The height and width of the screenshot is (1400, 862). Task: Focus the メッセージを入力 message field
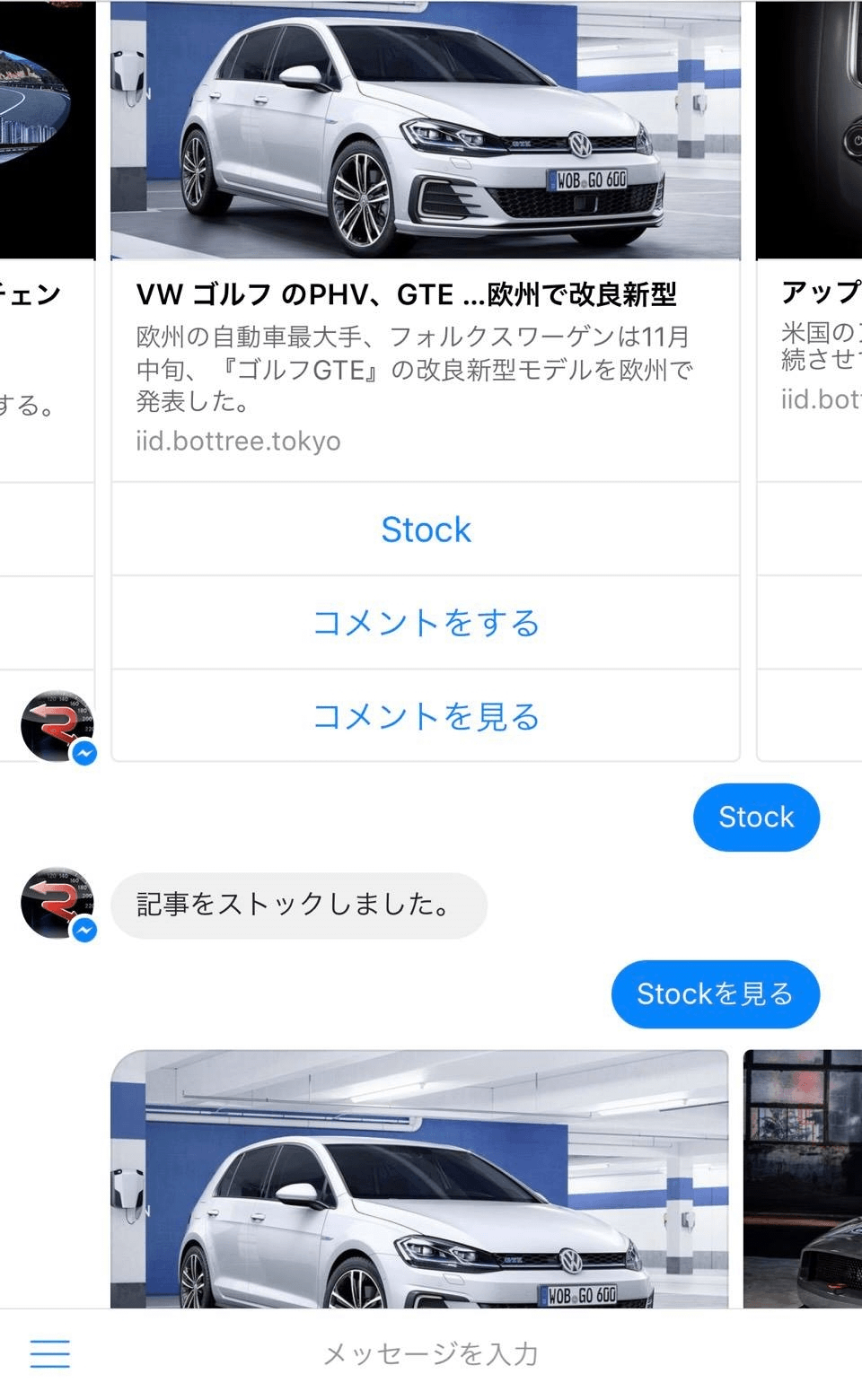click(x=431, y=1353)
